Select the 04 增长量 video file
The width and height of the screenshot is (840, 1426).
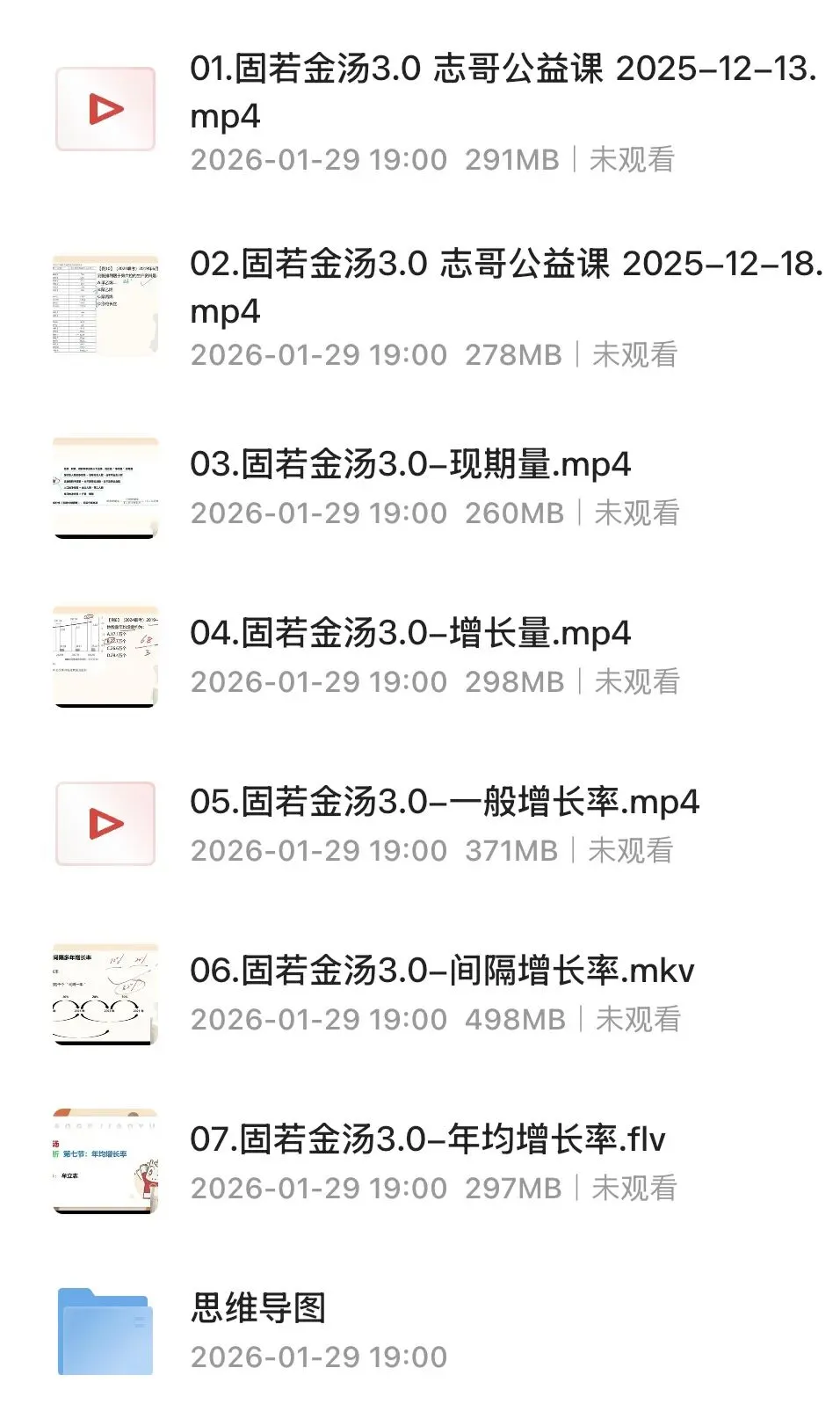tap(410, 633)
